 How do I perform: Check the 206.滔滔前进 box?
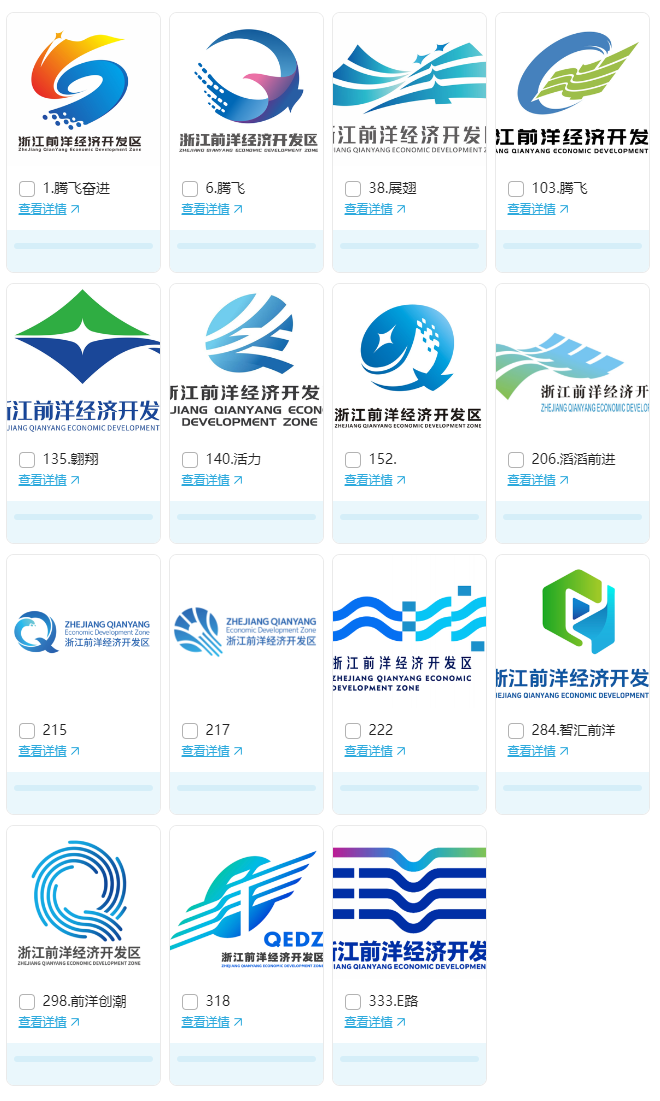(x=516, y=460)
